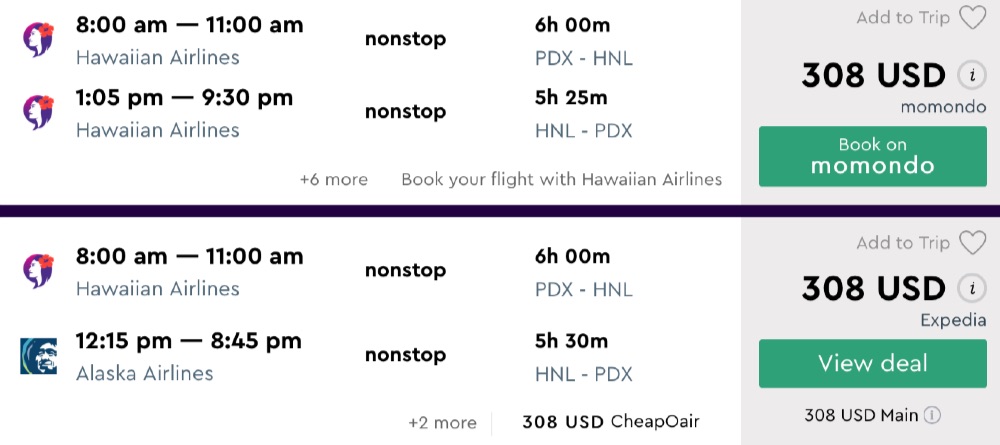Open price info for the Expedia fare
Viewport: 1000px width, 445px height.
(968, 289)
